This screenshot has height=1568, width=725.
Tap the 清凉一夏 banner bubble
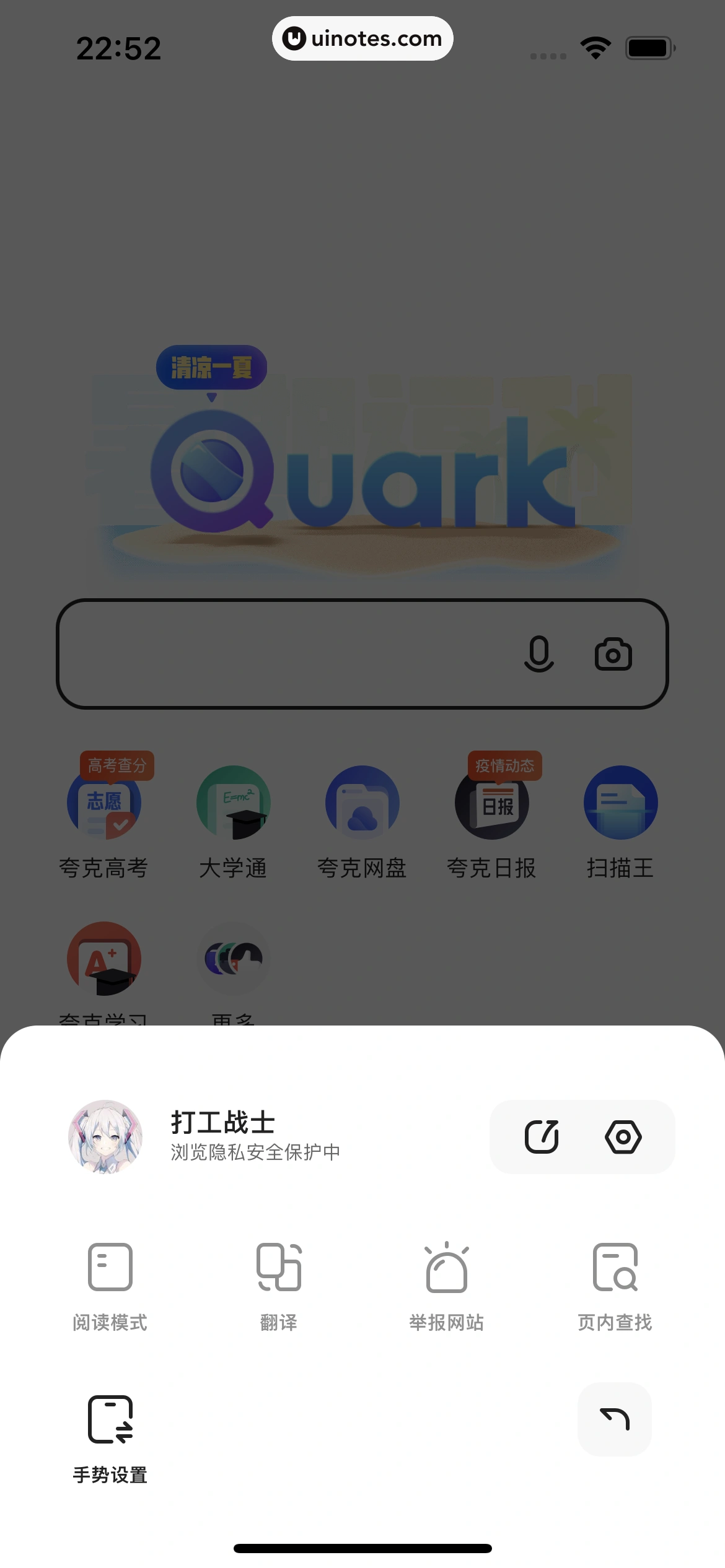(211, 367)
